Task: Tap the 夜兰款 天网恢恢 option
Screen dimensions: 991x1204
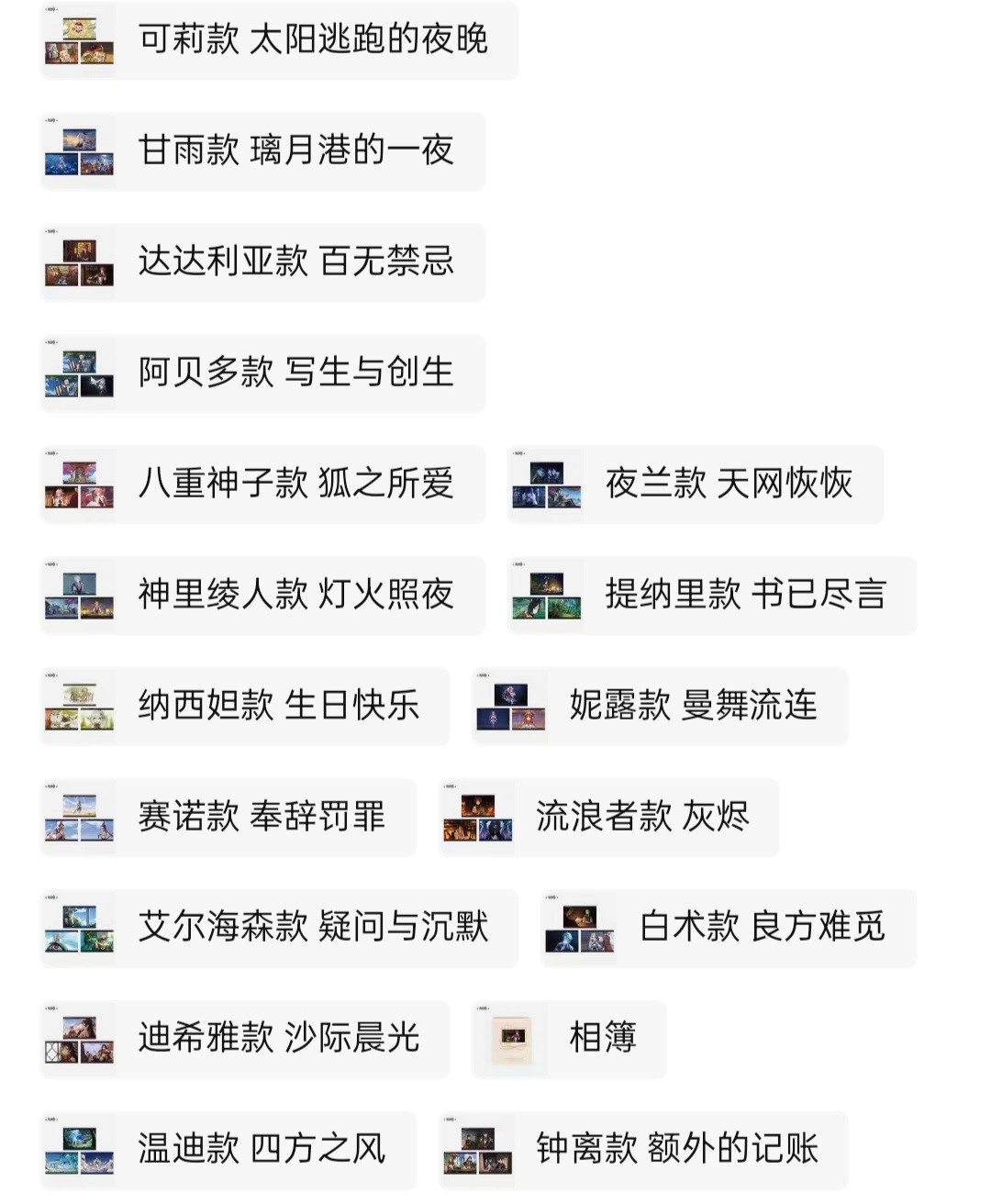Action: (x=696, y=485)
